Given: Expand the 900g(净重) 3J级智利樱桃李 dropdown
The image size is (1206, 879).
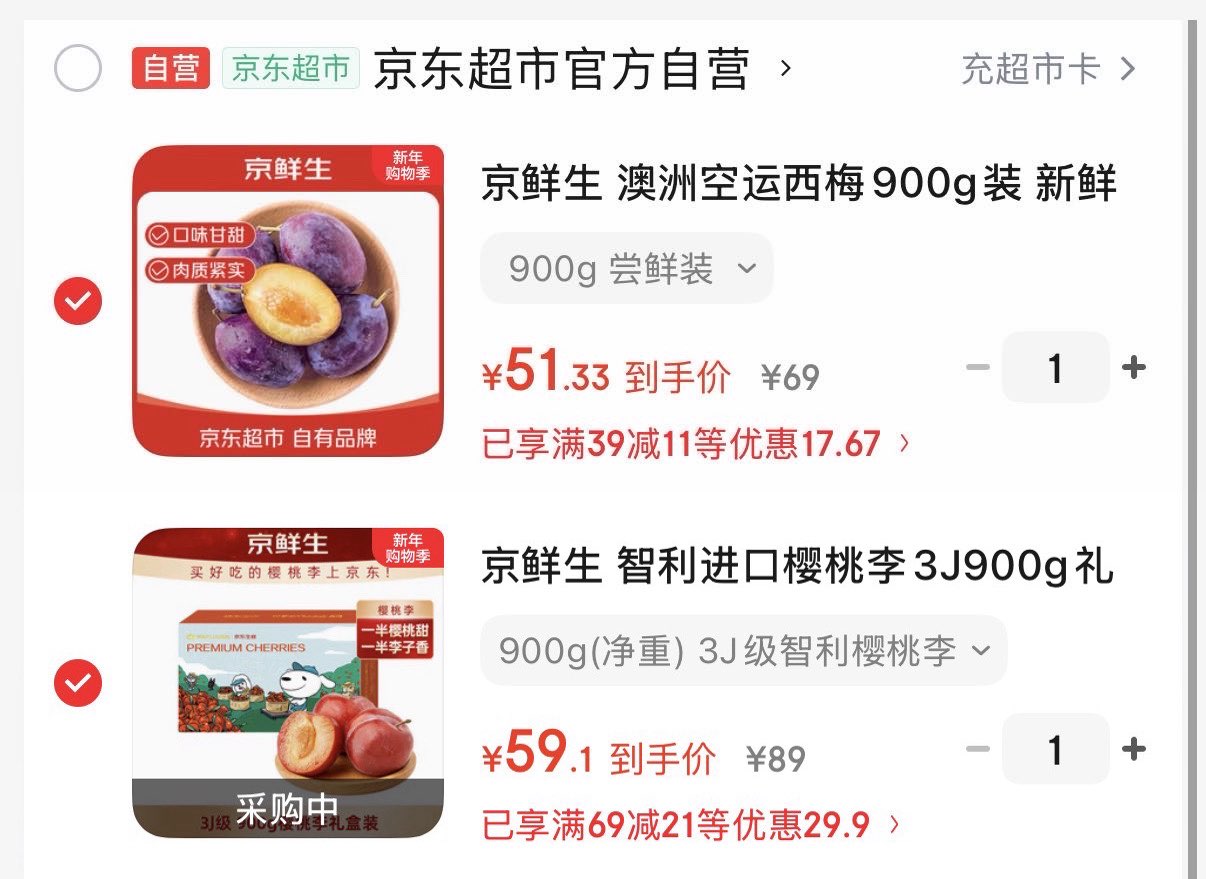Looking at the screenshot, I should click(x=743, y=651).
